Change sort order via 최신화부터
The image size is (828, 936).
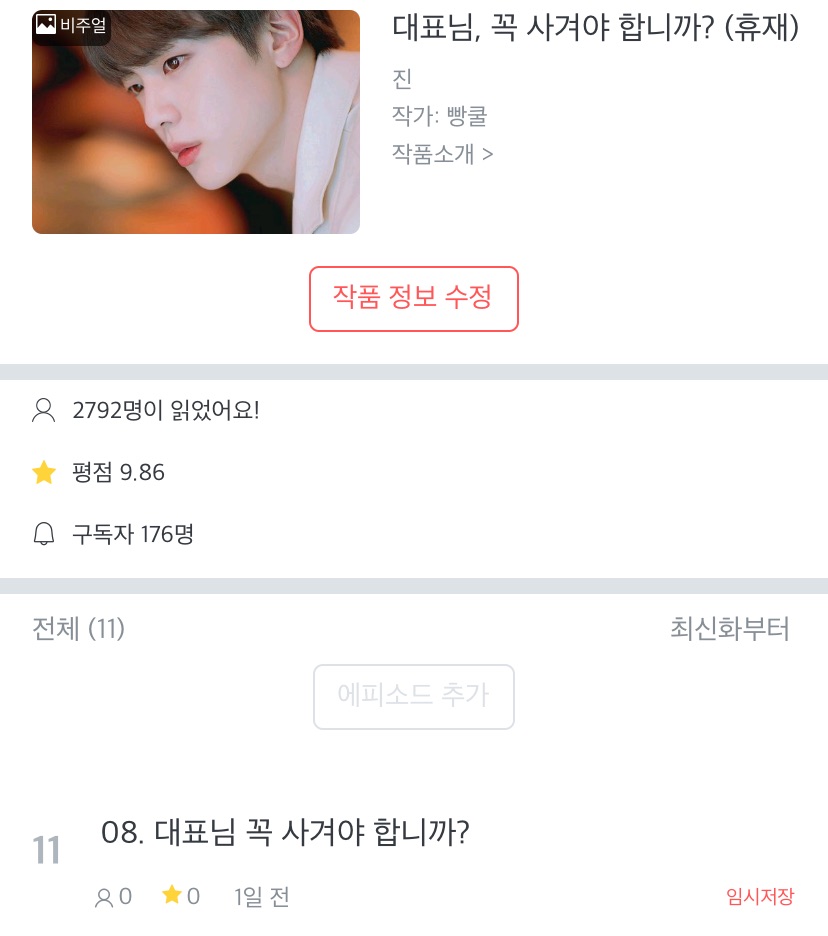click(x=729, y=629)
